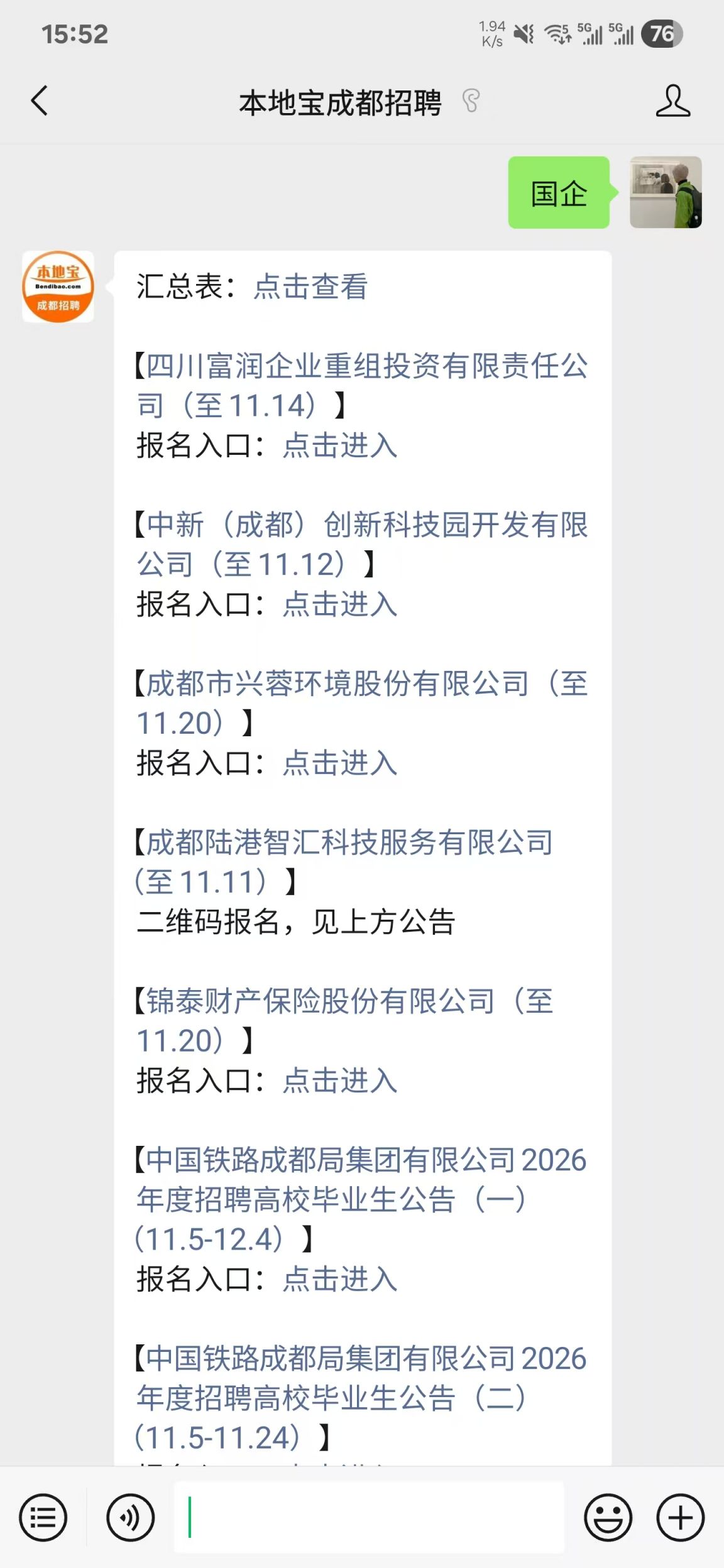Go back from 本地宝成都招聘 chat
The width and height of the screenshot is (724, 1568).
click(x=40, y=101)
